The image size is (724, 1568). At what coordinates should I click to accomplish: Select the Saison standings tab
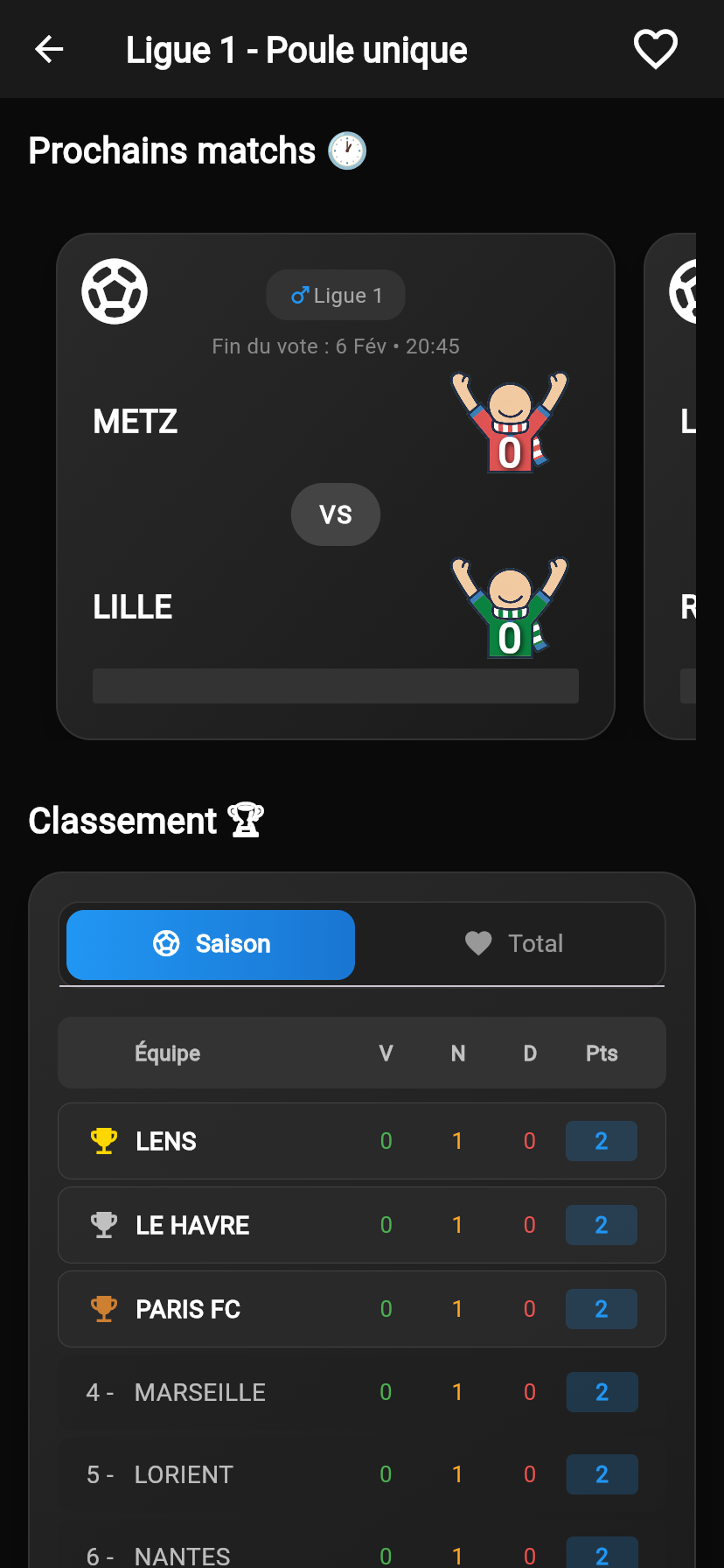click(x=210, y=944)
